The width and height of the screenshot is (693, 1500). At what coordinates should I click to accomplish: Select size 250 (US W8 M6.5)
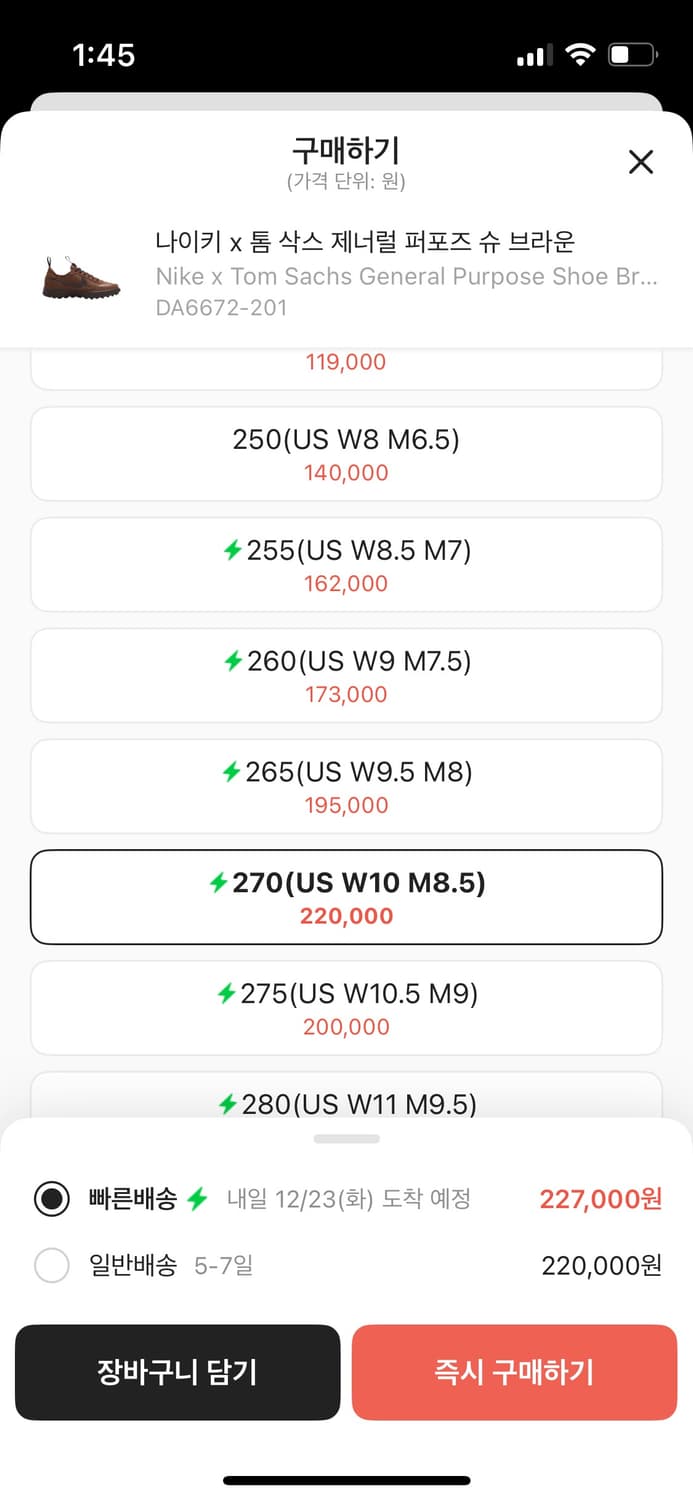pos(346,454)
